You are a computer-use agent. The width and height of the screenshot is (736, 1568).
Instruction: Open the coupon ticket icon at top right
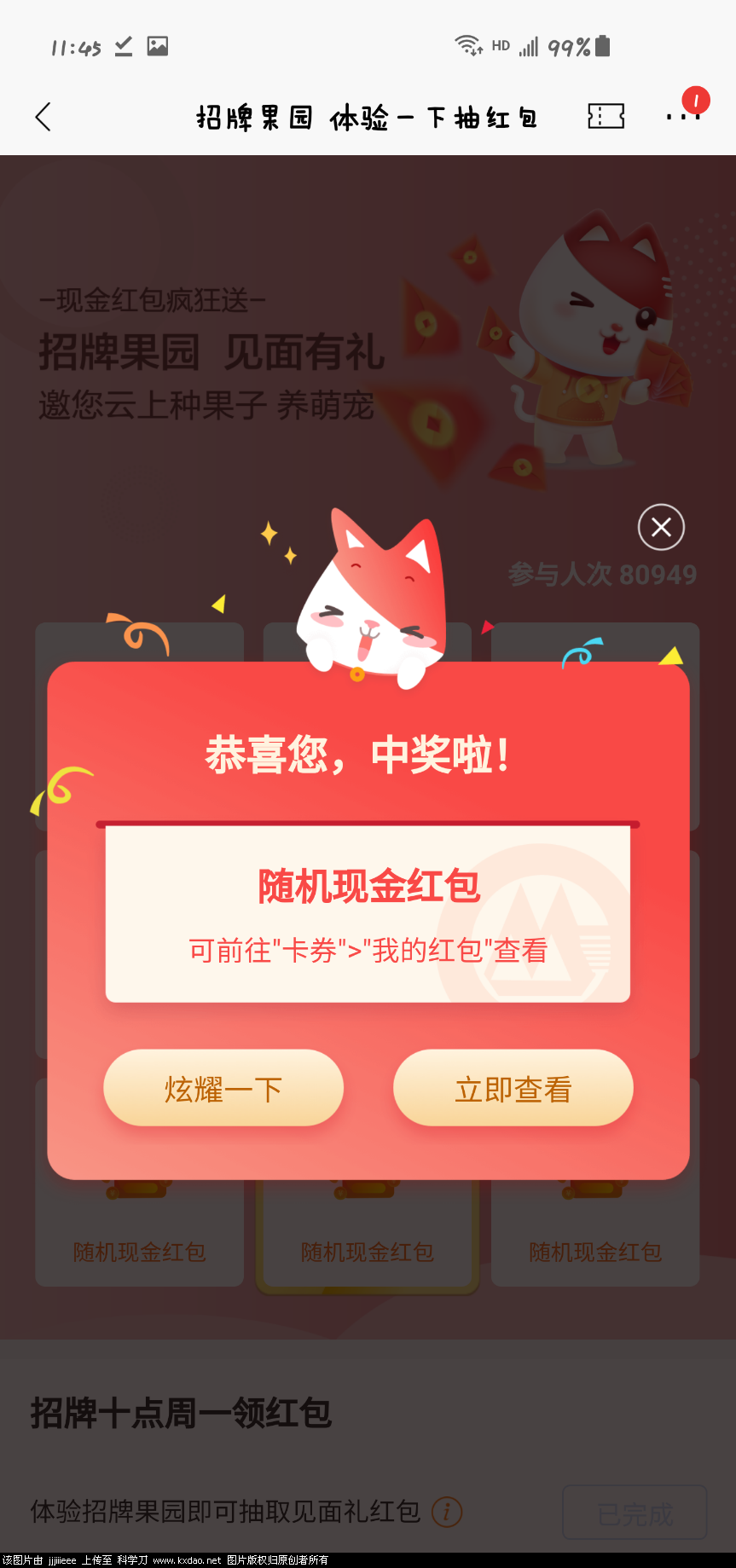click(x=606, y=117)
